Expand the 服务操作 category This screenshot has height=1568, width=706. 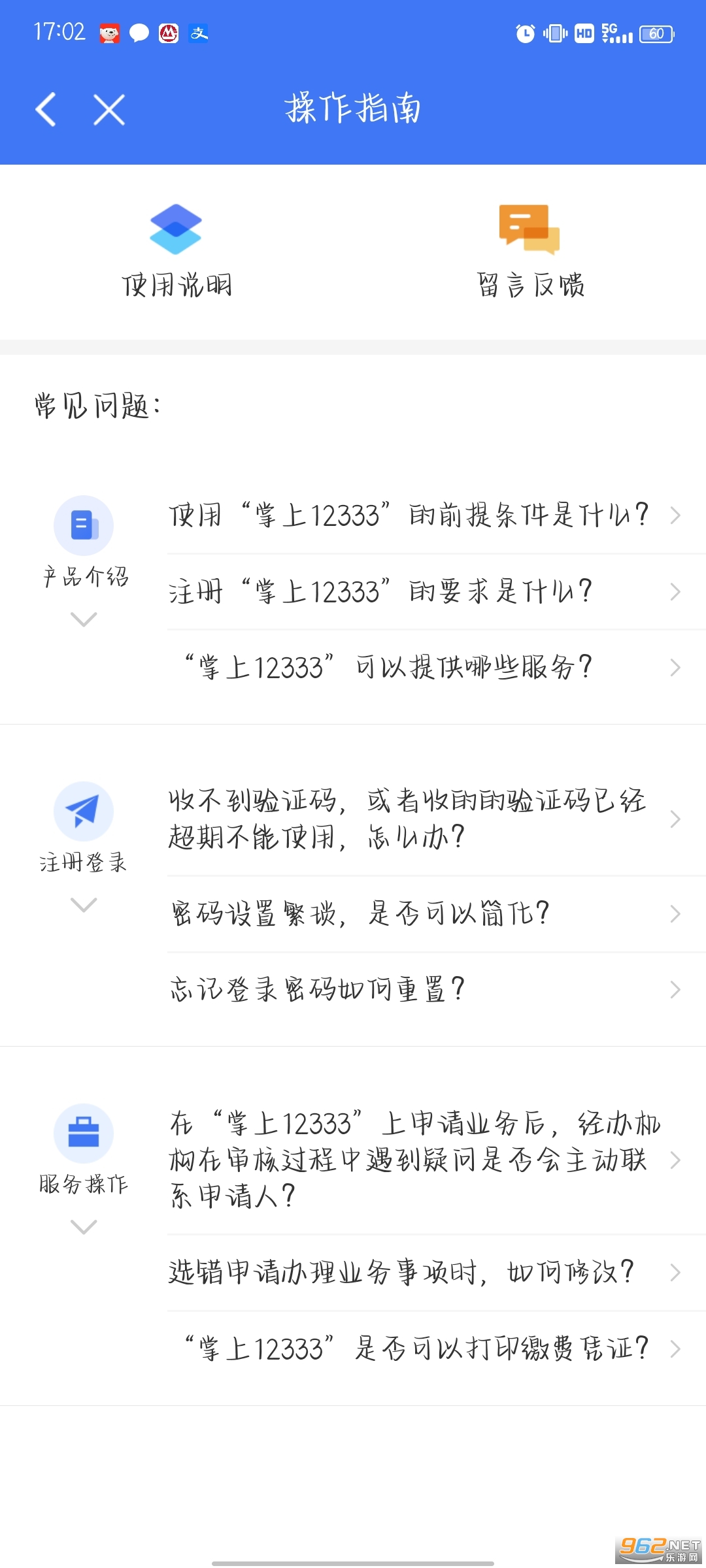point(84,1227)
